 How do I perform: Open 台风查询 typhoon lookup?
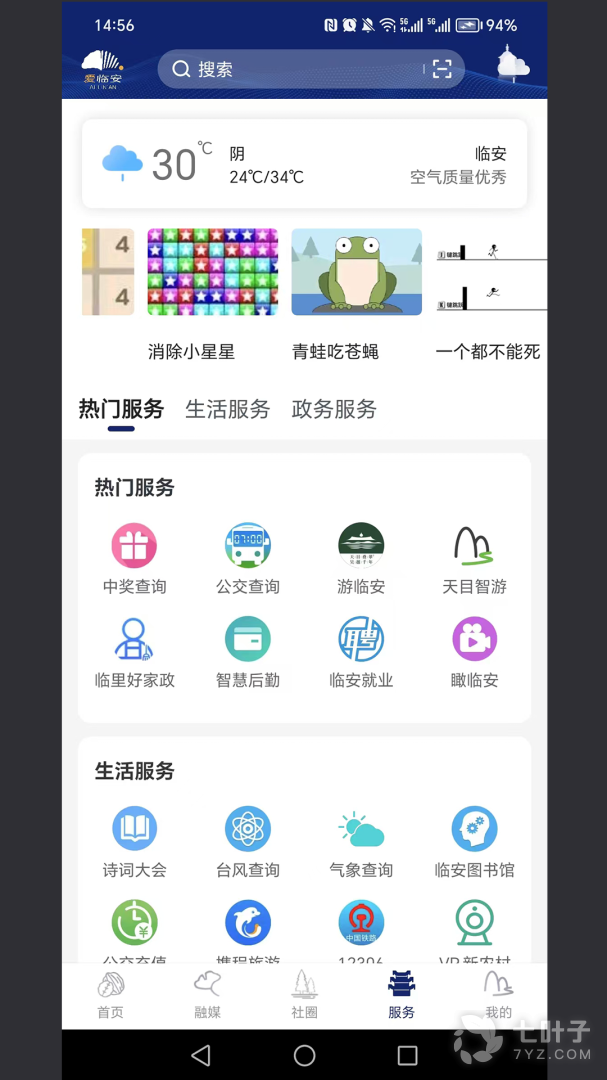coord(247,842)
